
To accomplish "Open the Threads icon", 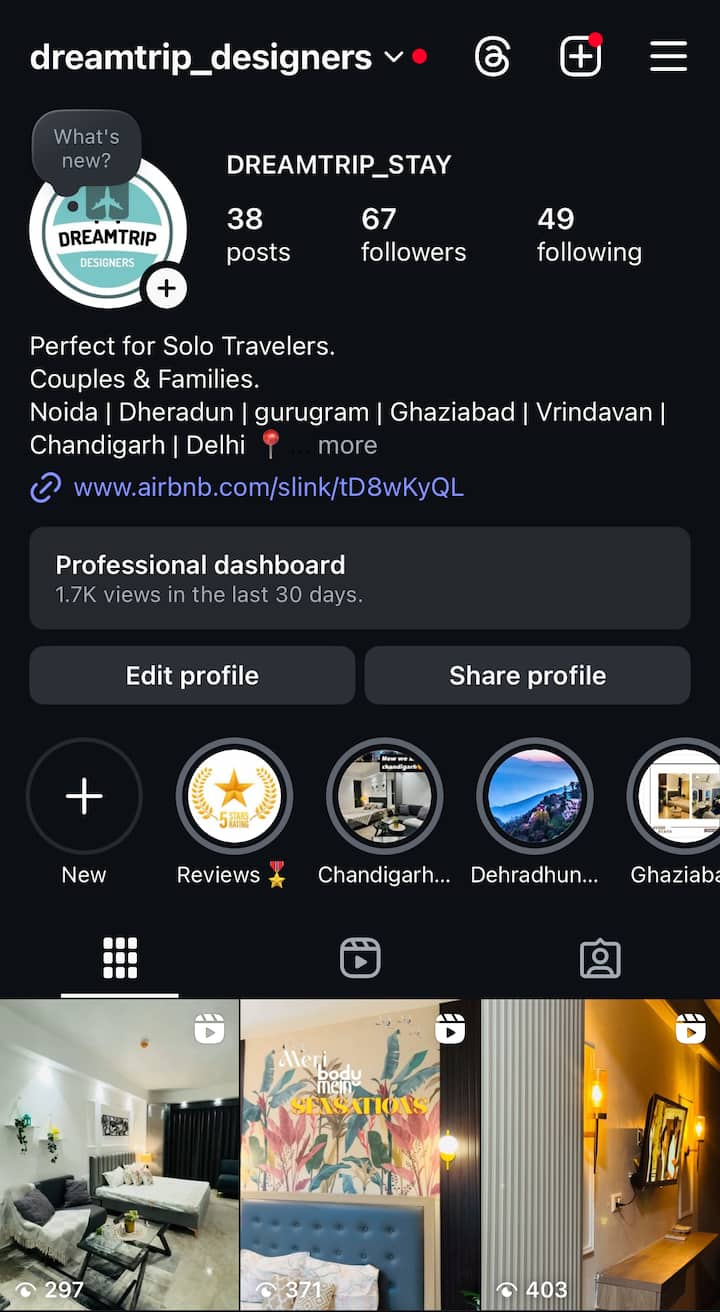I will (x=492, y=57).
